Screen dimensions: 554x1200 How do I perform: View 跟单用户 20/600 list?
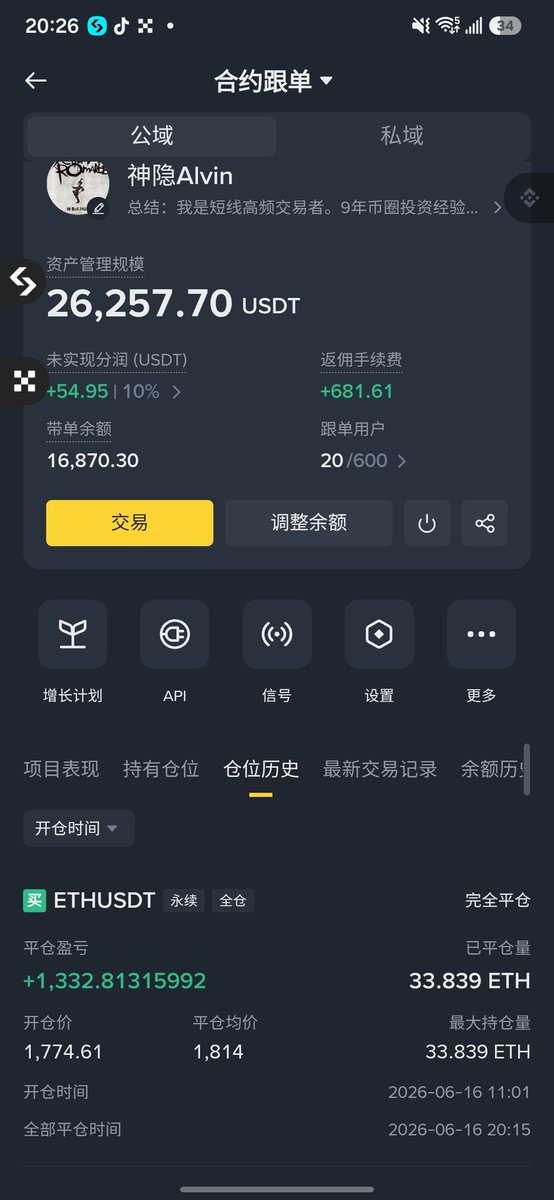363,461
